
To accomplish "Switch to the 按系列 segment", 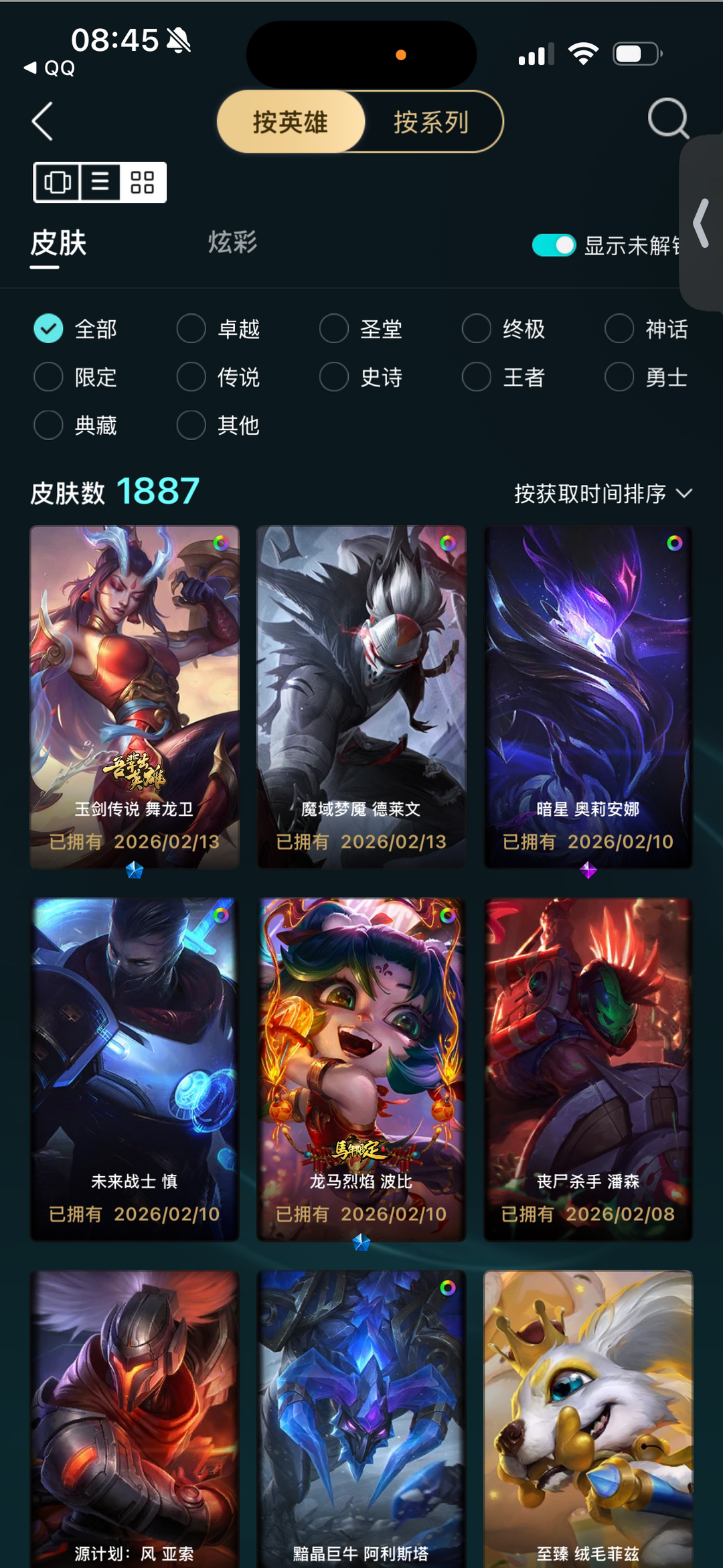I will (431, 122).
